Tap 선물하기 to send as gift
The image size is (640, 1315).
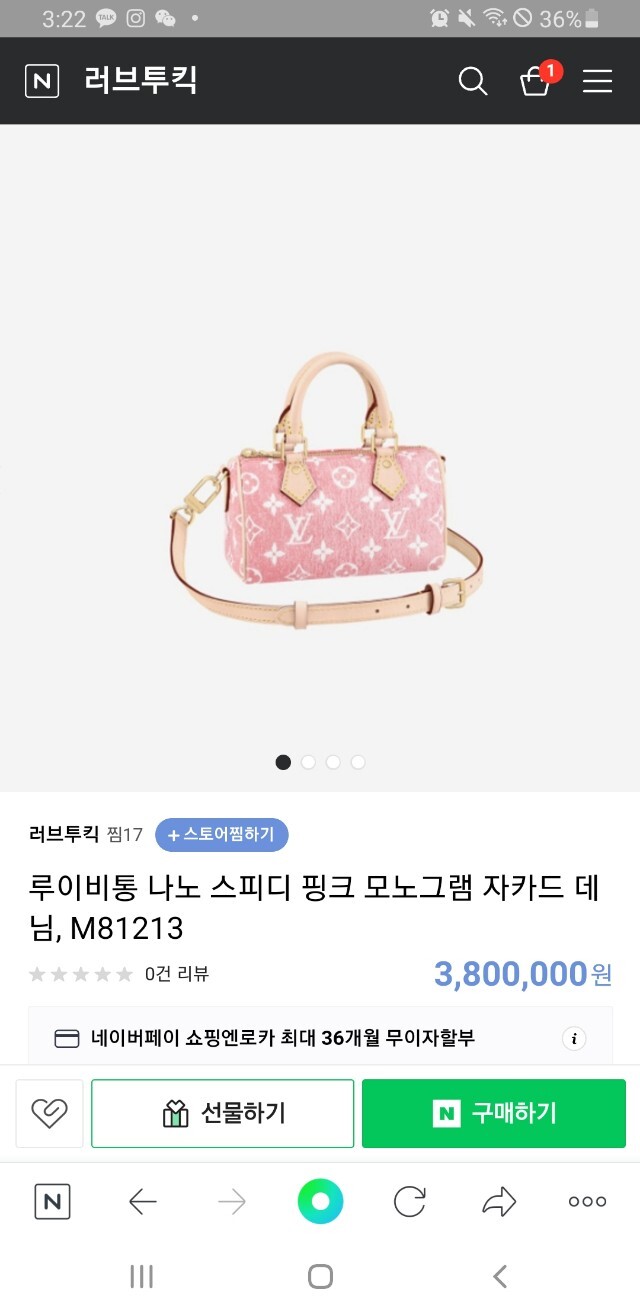[x=222, y=1113]
